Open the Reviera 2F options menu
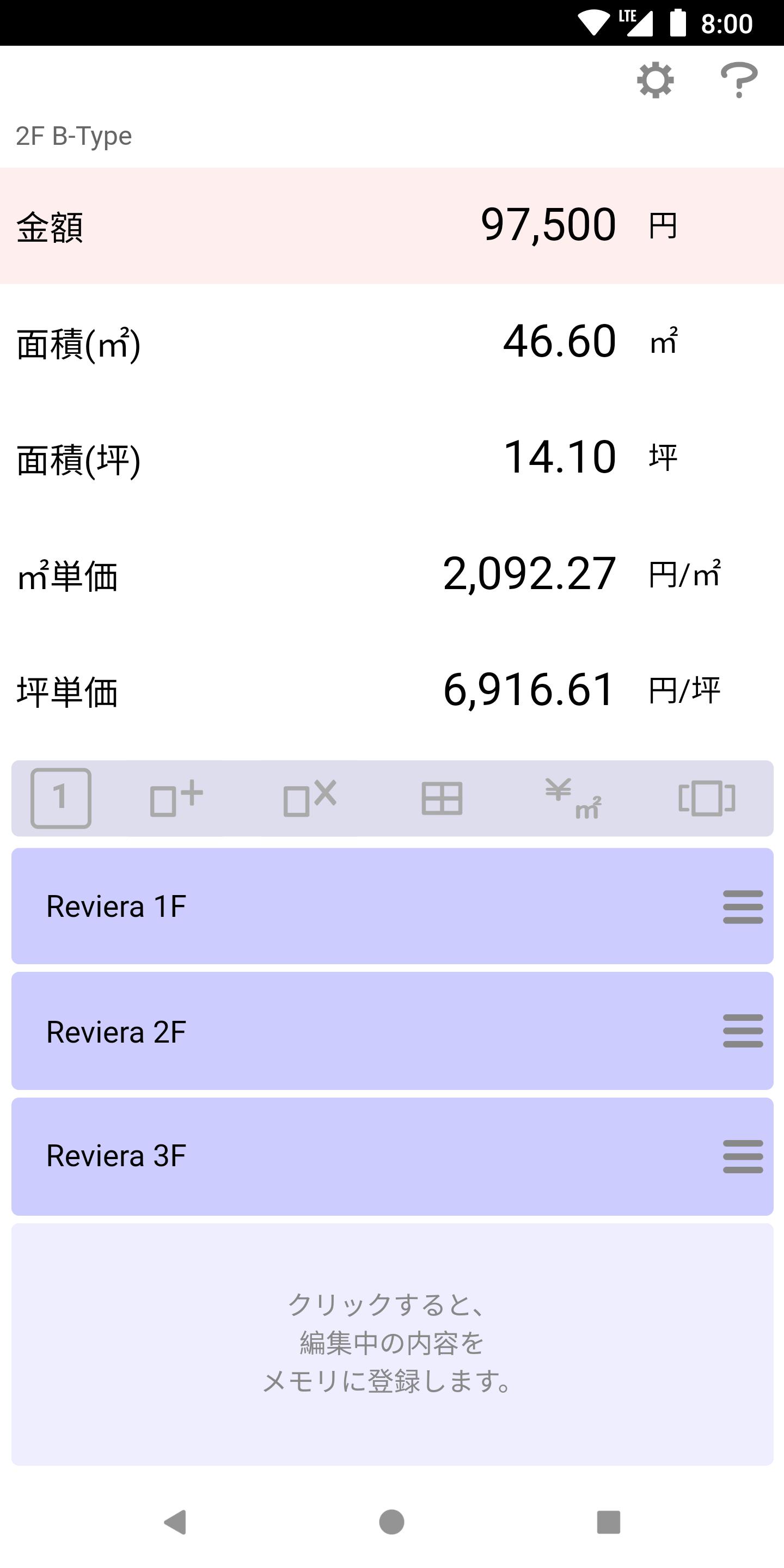784x1568 pixels. [742, 1031]
